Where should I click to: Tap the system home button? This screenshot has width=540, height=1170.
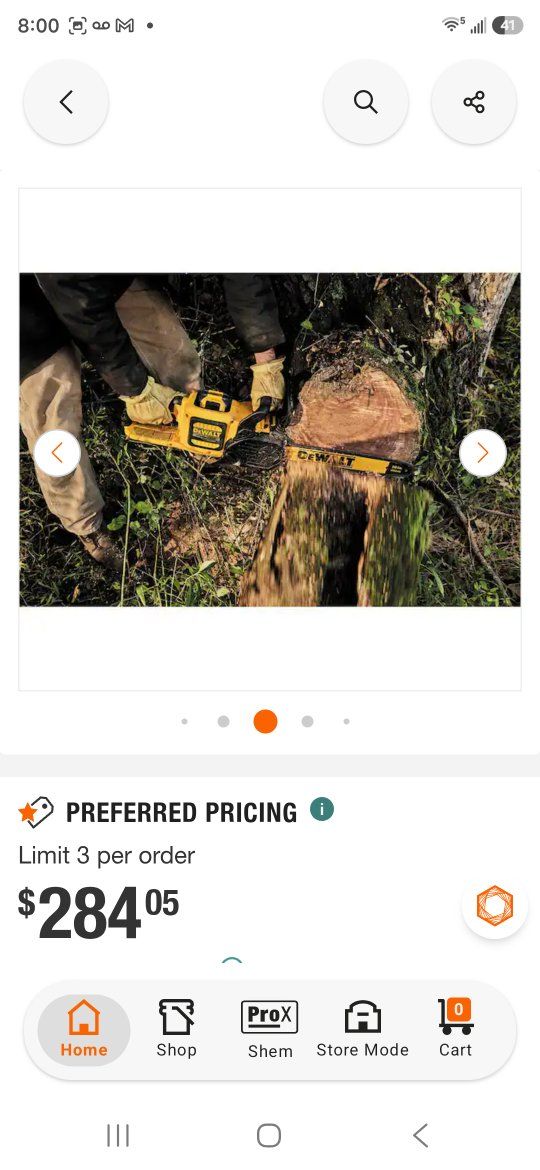[269, 1136]
